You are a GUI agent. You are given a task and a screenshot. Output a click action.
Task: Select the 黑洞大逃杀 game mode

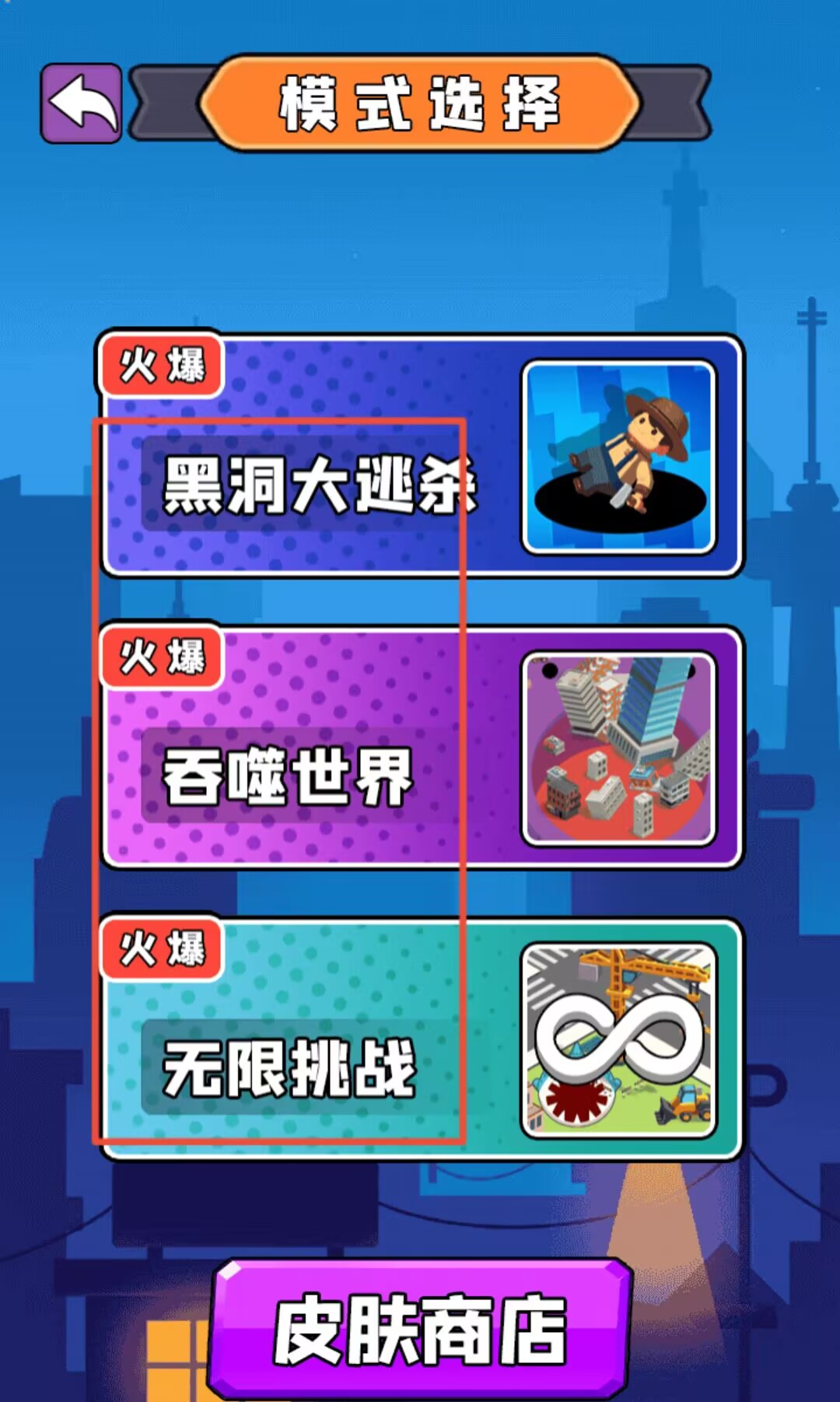[x=420, y=457]
